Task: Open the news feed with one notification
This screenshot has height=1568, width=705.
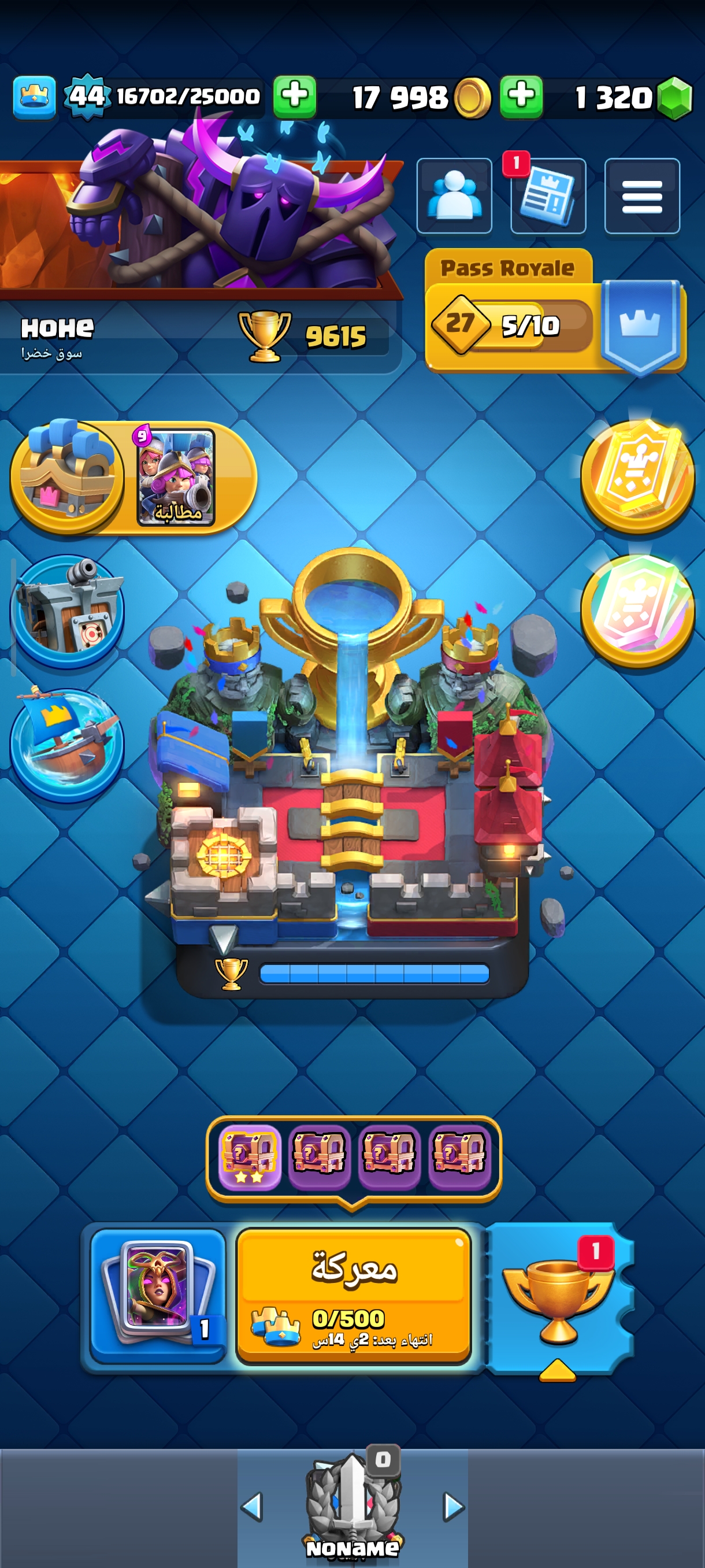Action: [x=547, y=196]
